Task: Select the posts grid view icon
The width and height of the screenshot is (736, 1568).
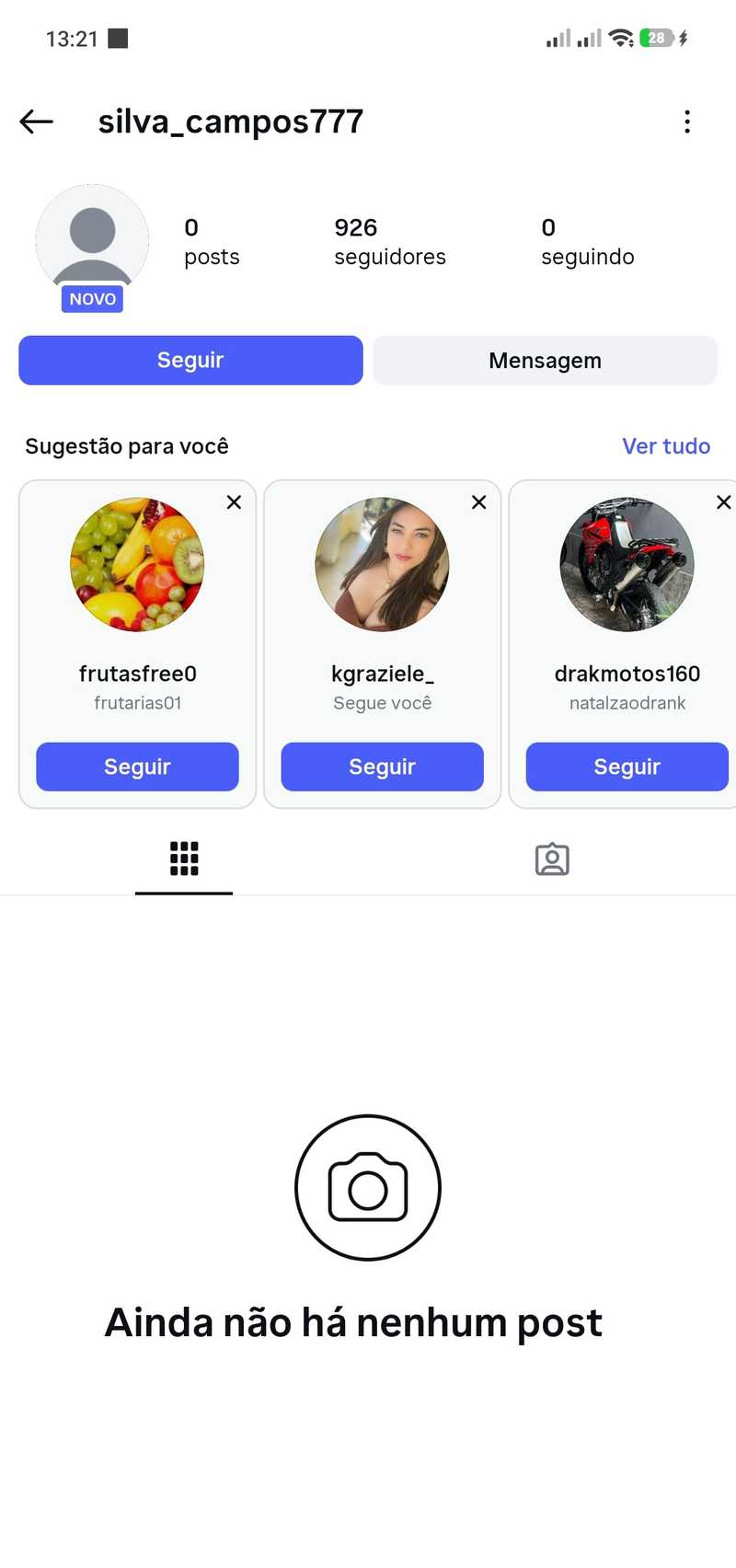Action: pyautogui.click(x=183, y=858)
